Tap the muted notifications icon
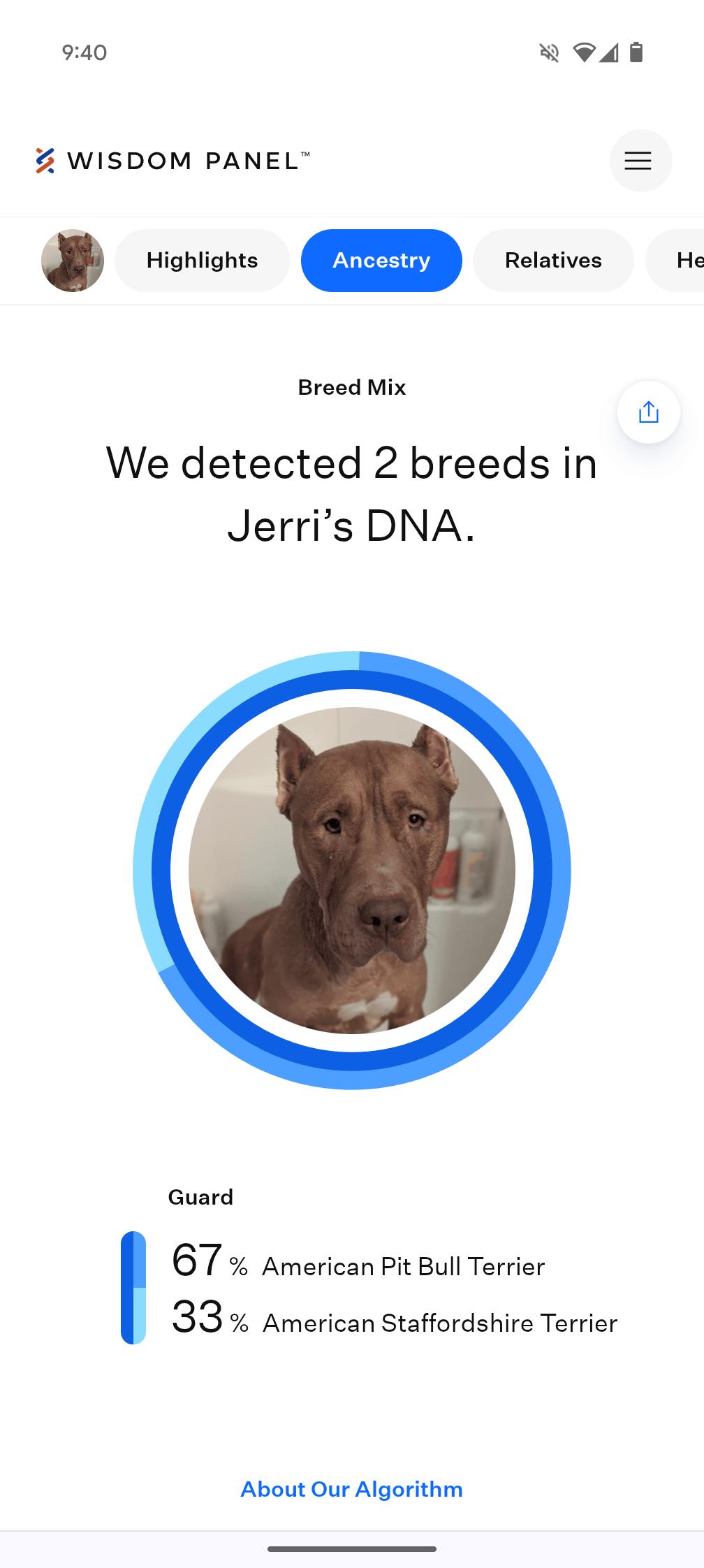 click(x=549, y=52)
